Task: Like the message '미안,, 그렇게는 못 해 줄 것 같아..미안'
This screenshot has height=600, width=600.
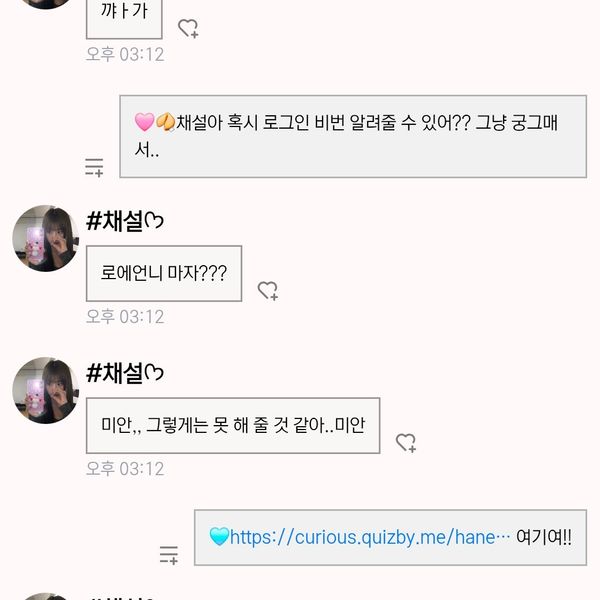Action: tap(405, 442)
